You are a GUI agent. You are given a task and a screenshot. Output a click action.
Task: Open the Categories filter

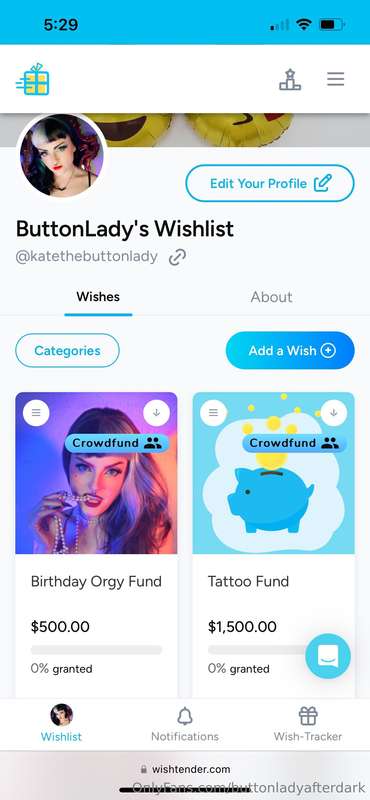pyautogui.click(x=67, y=351)
